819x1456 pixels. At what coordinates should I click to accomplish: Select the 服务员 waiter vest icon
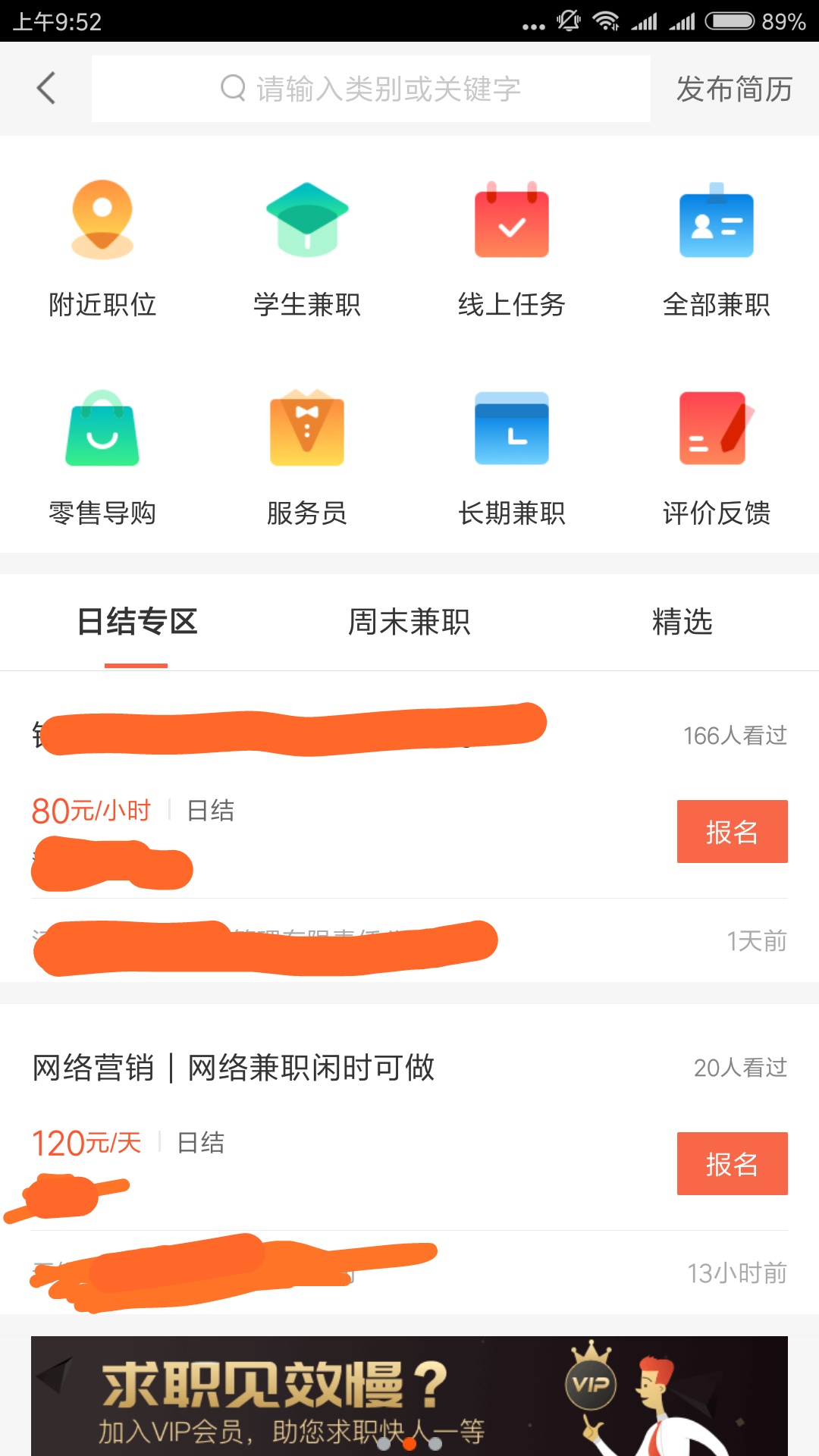306,428
